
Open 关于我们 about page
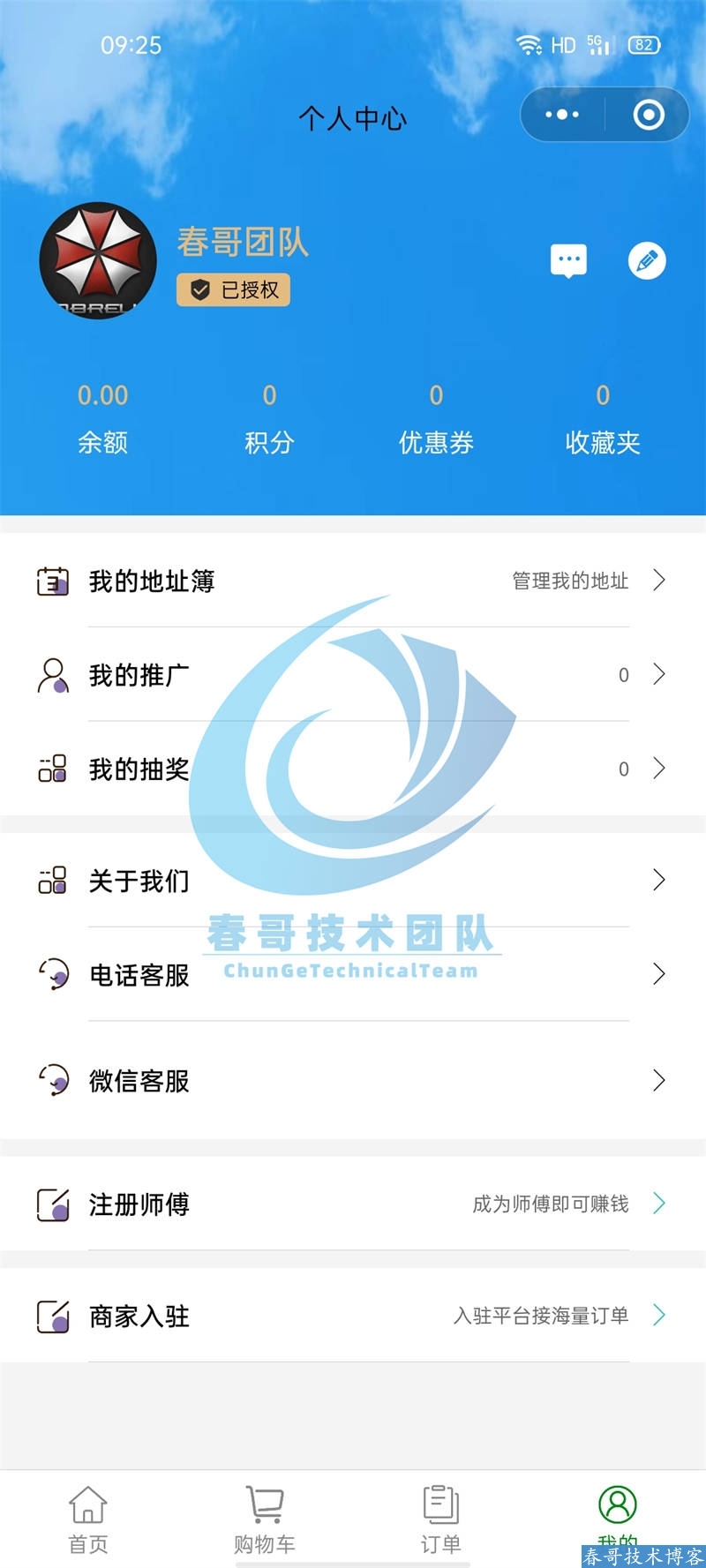point(353,880)
